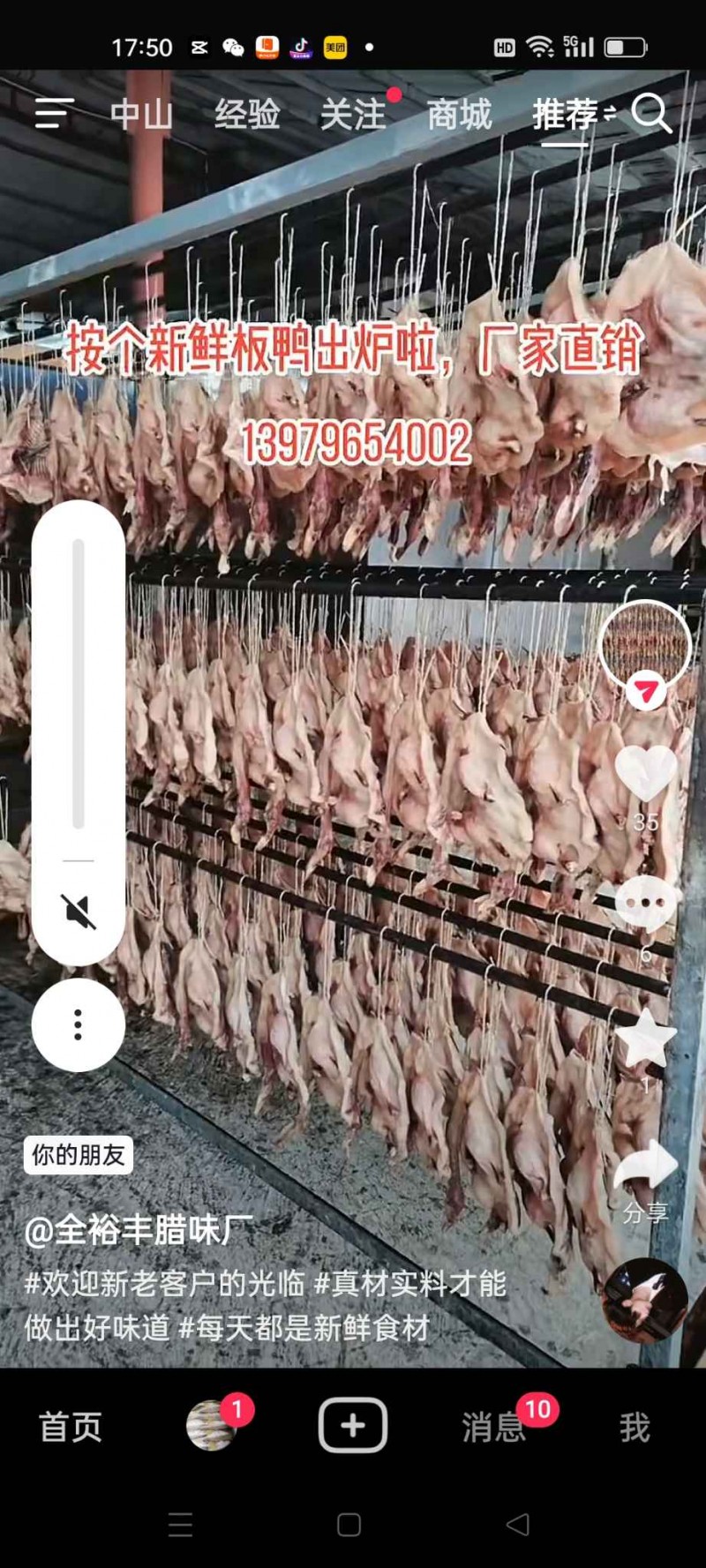
Task: Favorite the video with star icon
Action: pos(645,1039)
